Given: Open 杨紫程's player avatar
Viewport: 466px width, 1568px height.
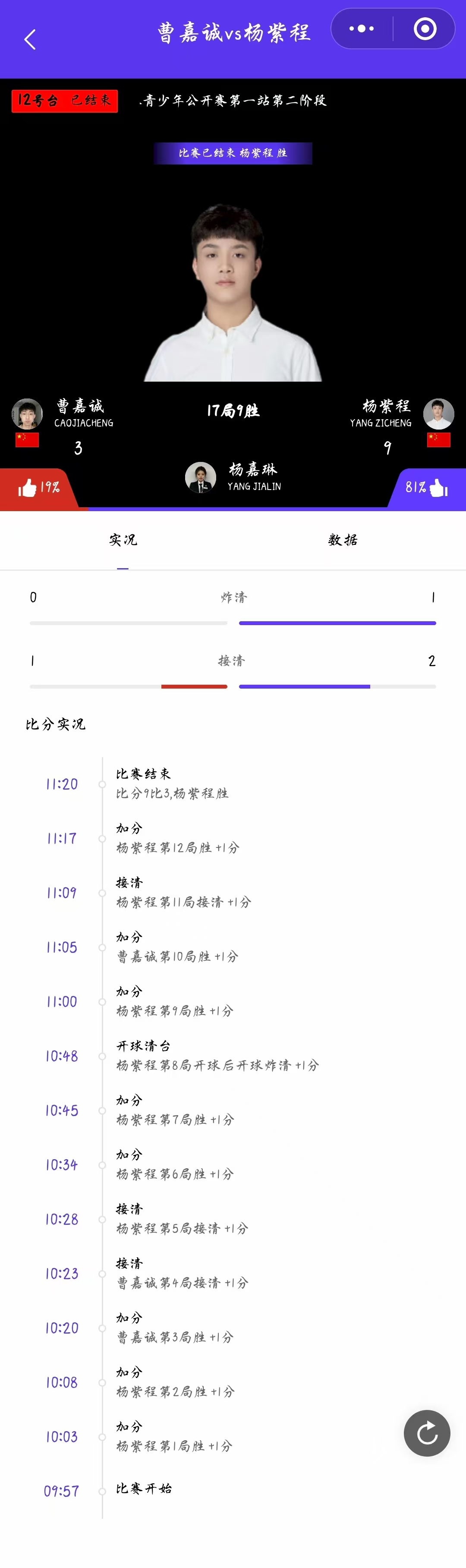Looking at the screenshot, I should click(x=439, y=414).
